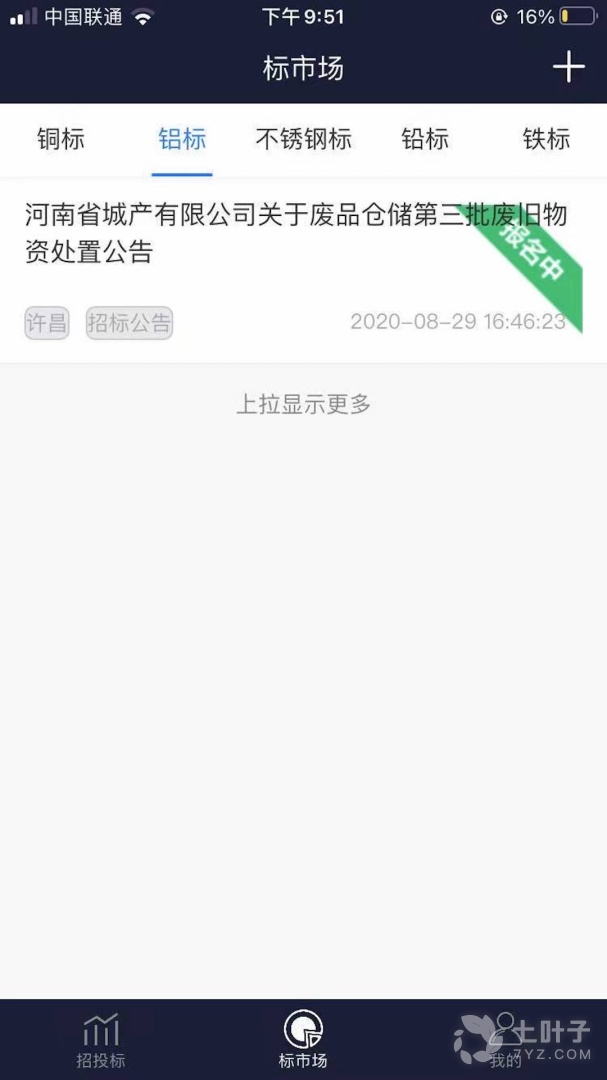The width and height of the screenshot is (607, 1080).
Task: Open the 我的 bottom tab
Action: [x=505, y=1040]
